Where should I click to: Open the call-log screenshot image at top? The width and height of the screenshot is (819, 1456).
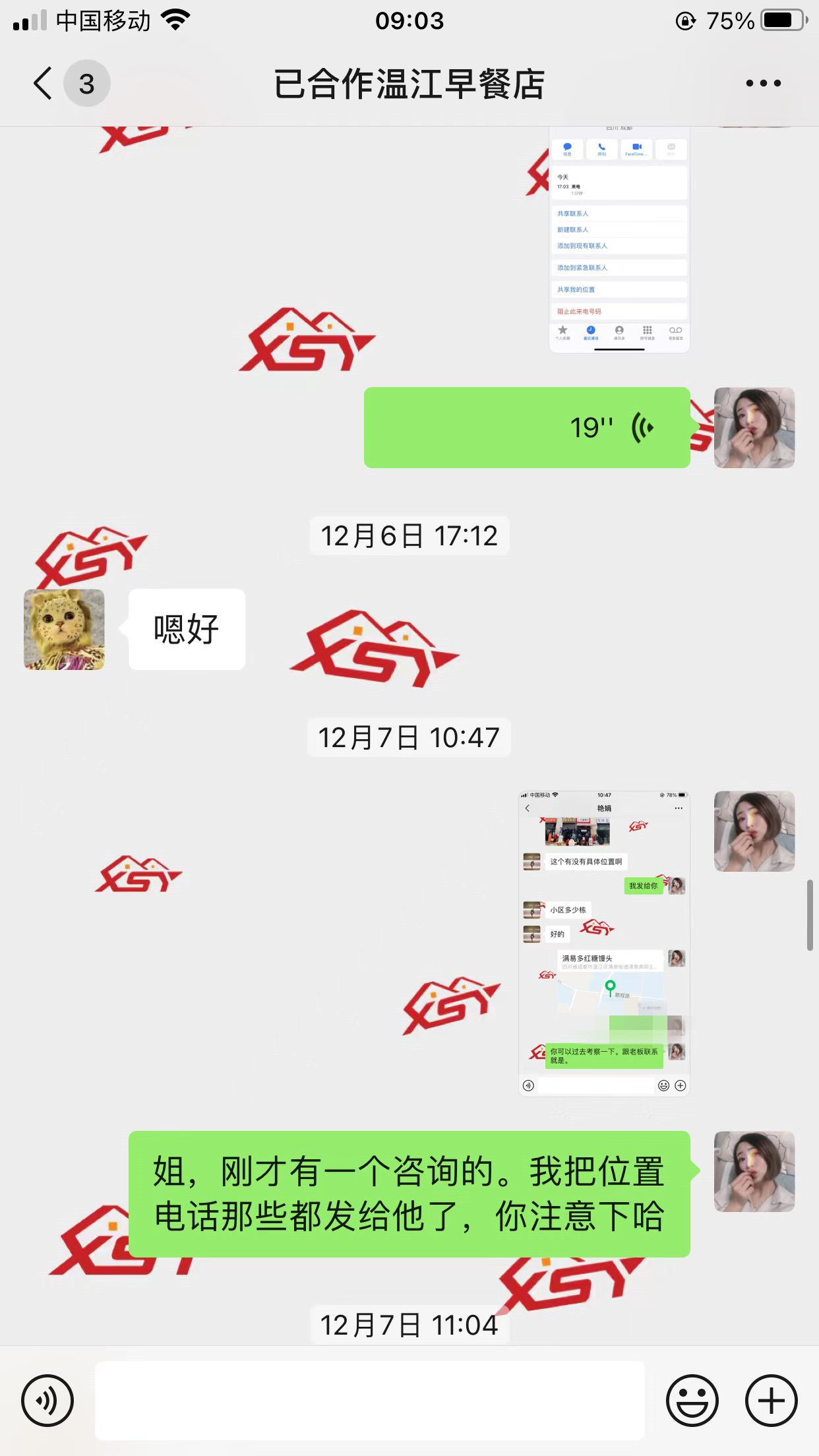(619, 240)
